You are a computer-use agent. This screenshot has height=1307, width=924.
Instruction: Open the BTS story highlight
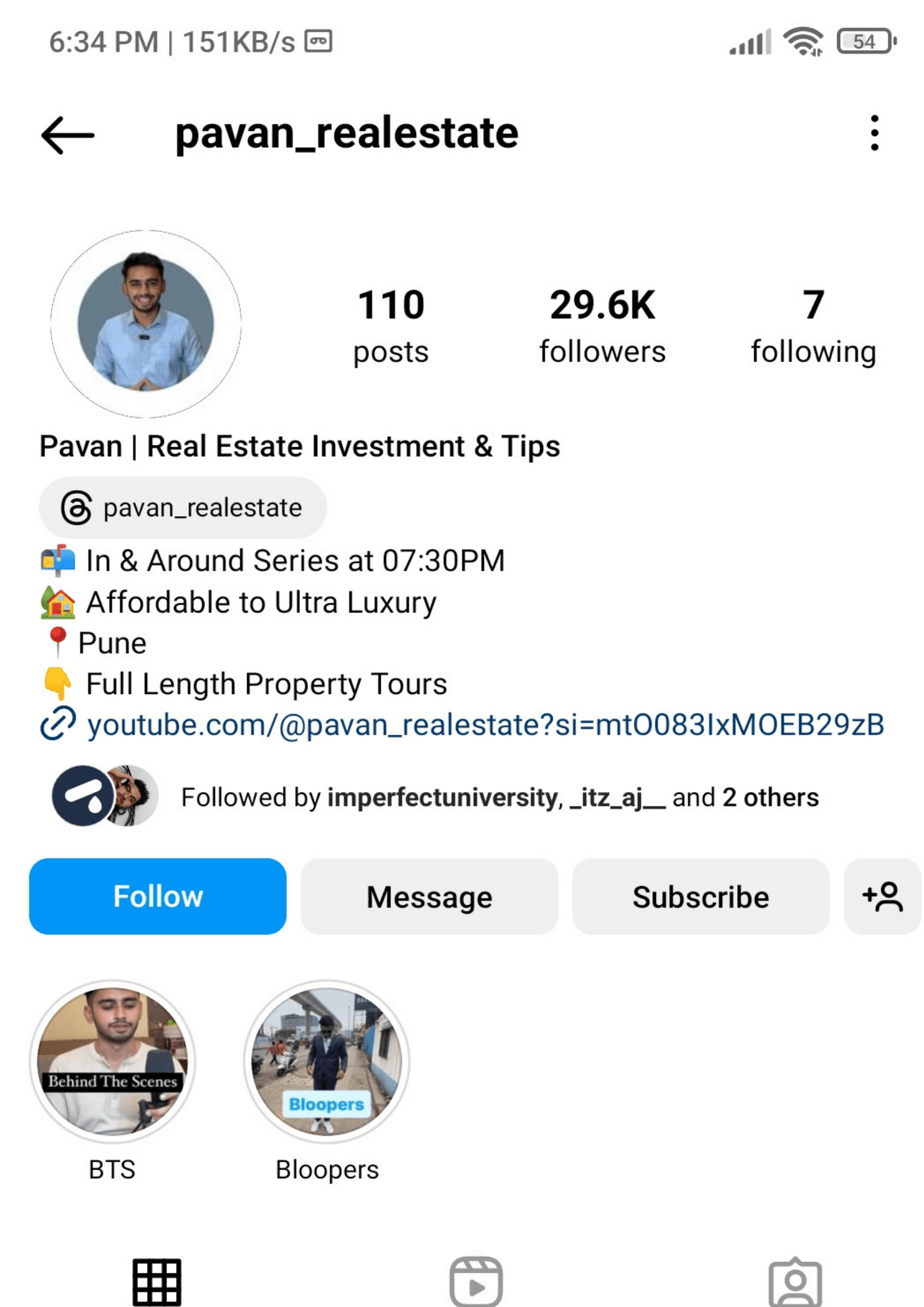click(112, 1061)
